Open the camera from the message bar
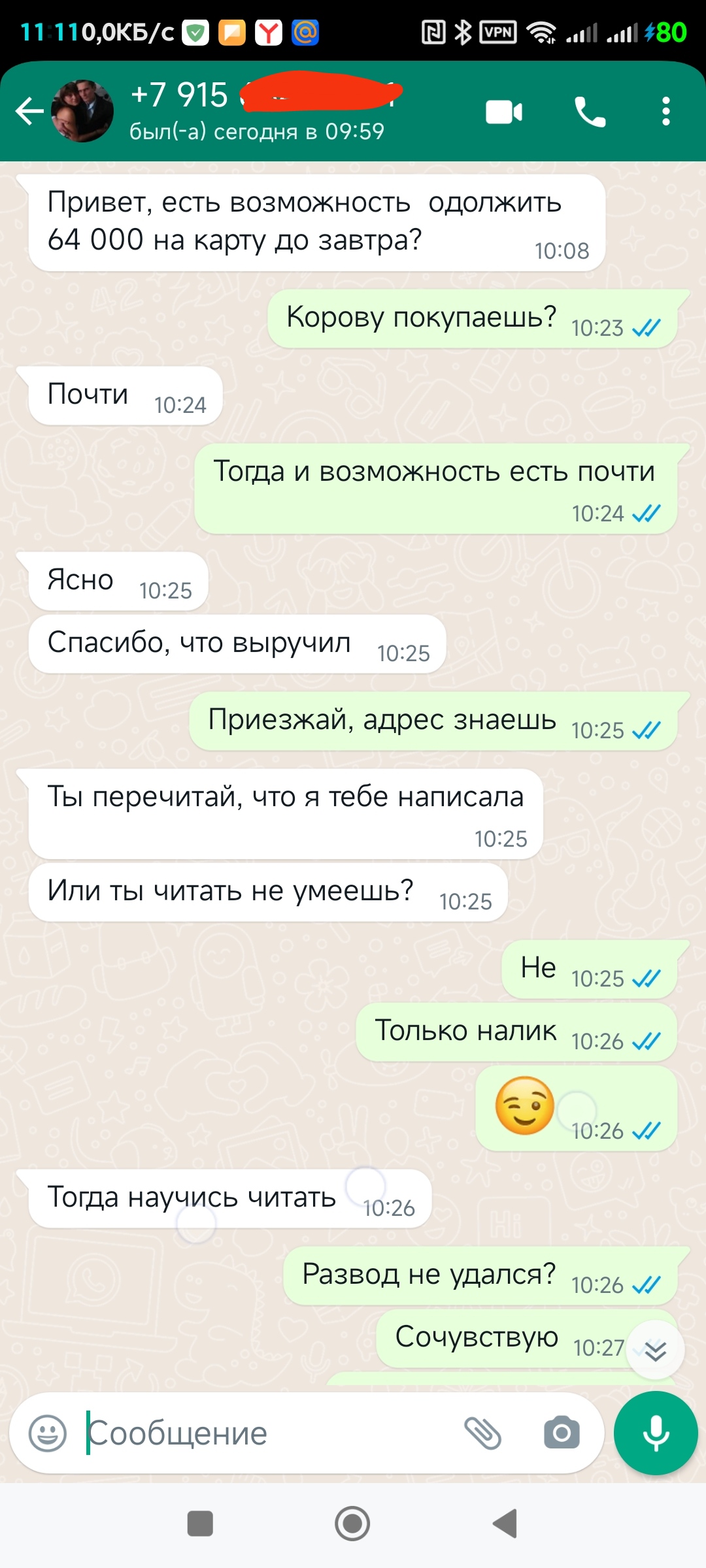 click(562, 1433)
